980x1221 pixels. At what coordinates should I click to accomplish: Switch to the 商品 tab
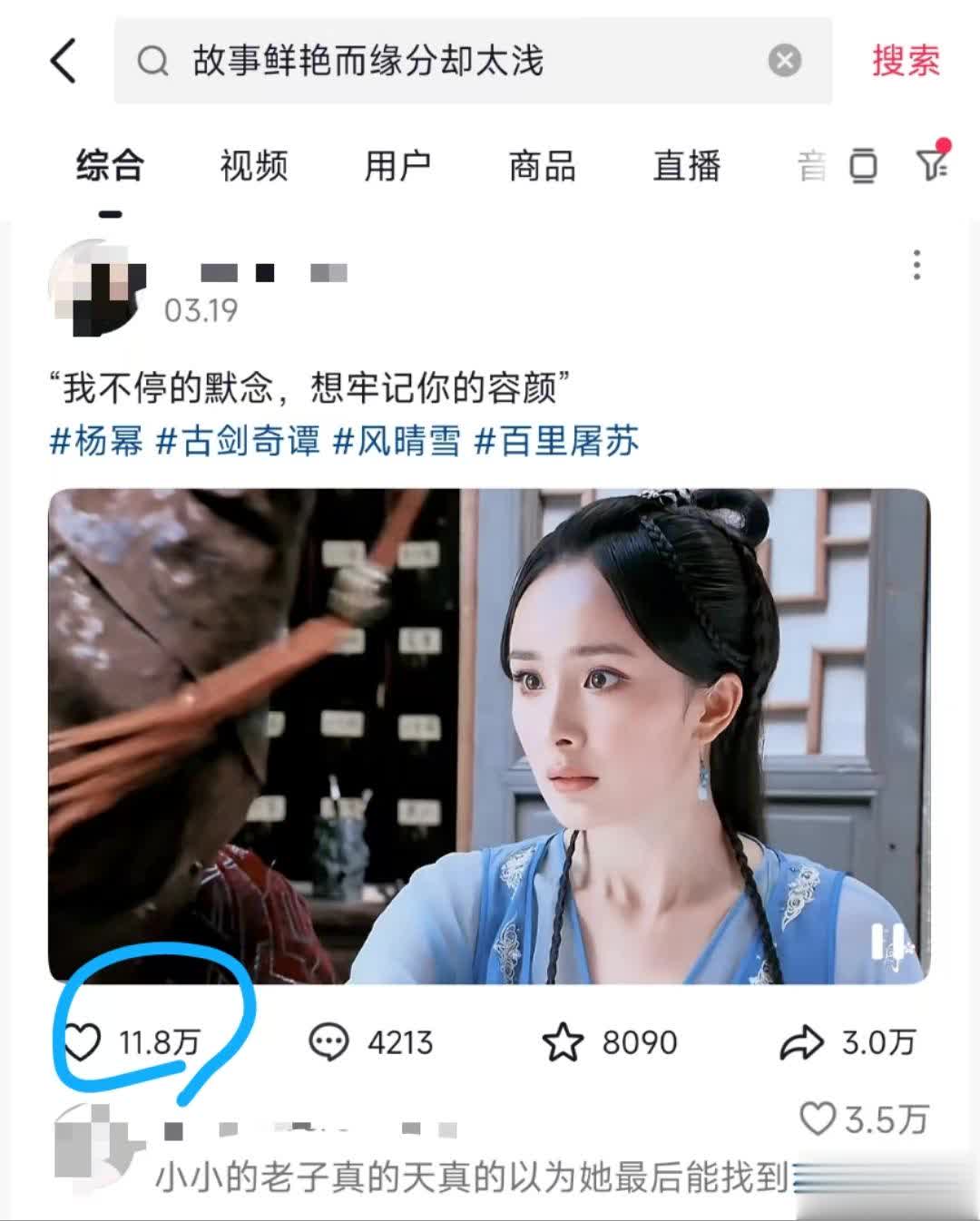click(x=542, y=166)
